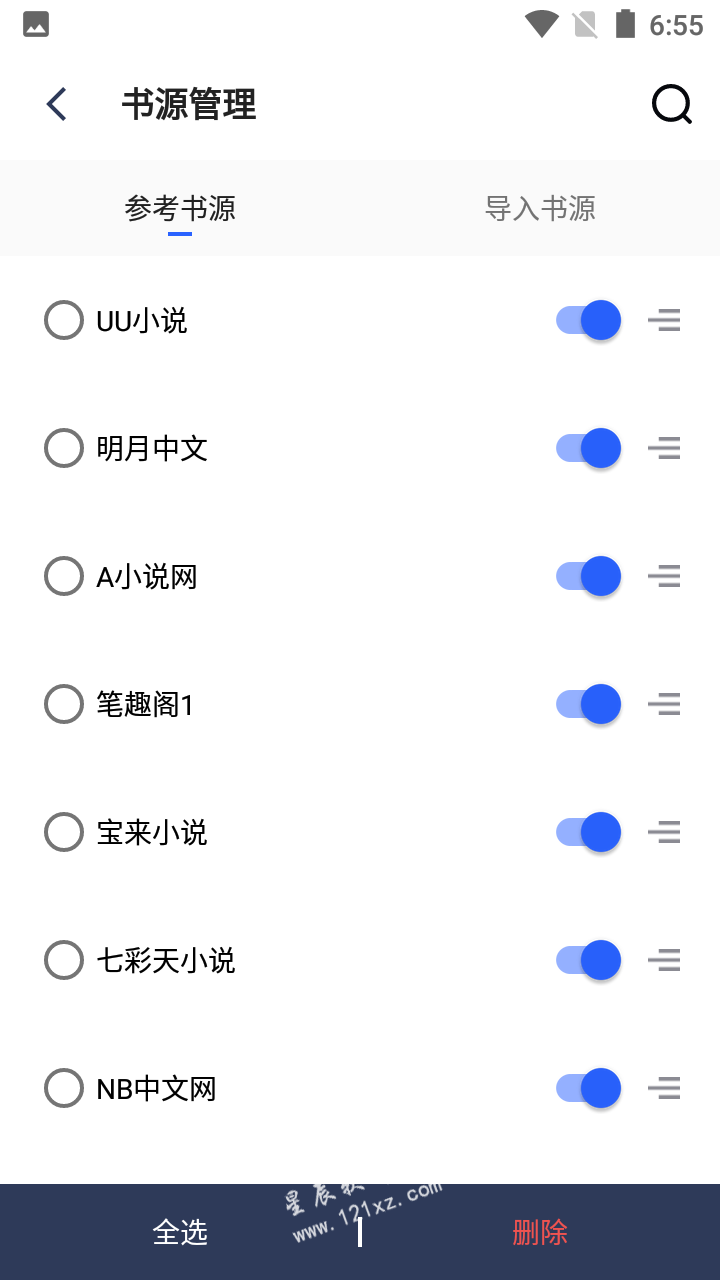
Task: Select the 参考书源 tab
Action: point(180,208)
